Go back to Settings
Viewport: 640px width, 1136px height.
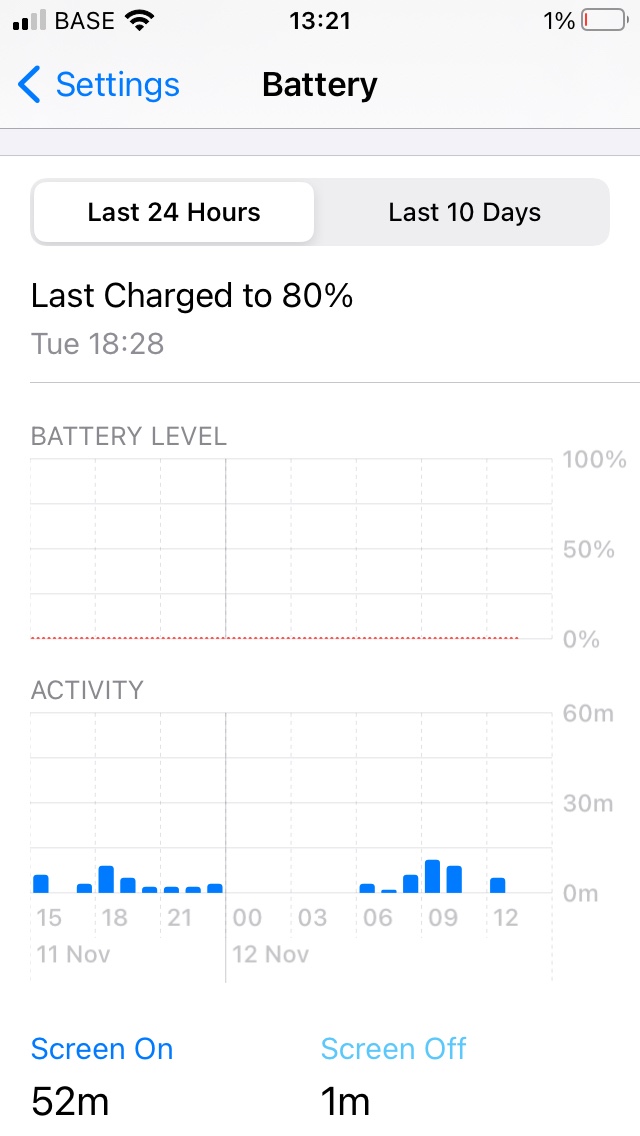pos(99,85)
